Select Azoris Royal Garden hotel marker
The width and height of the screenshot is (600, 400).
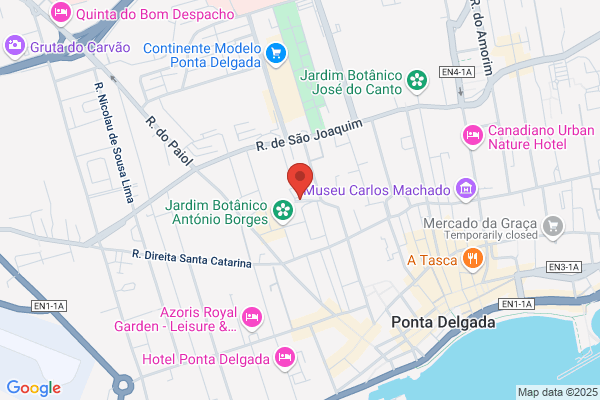pyautogui.click(x=252, y=318)
